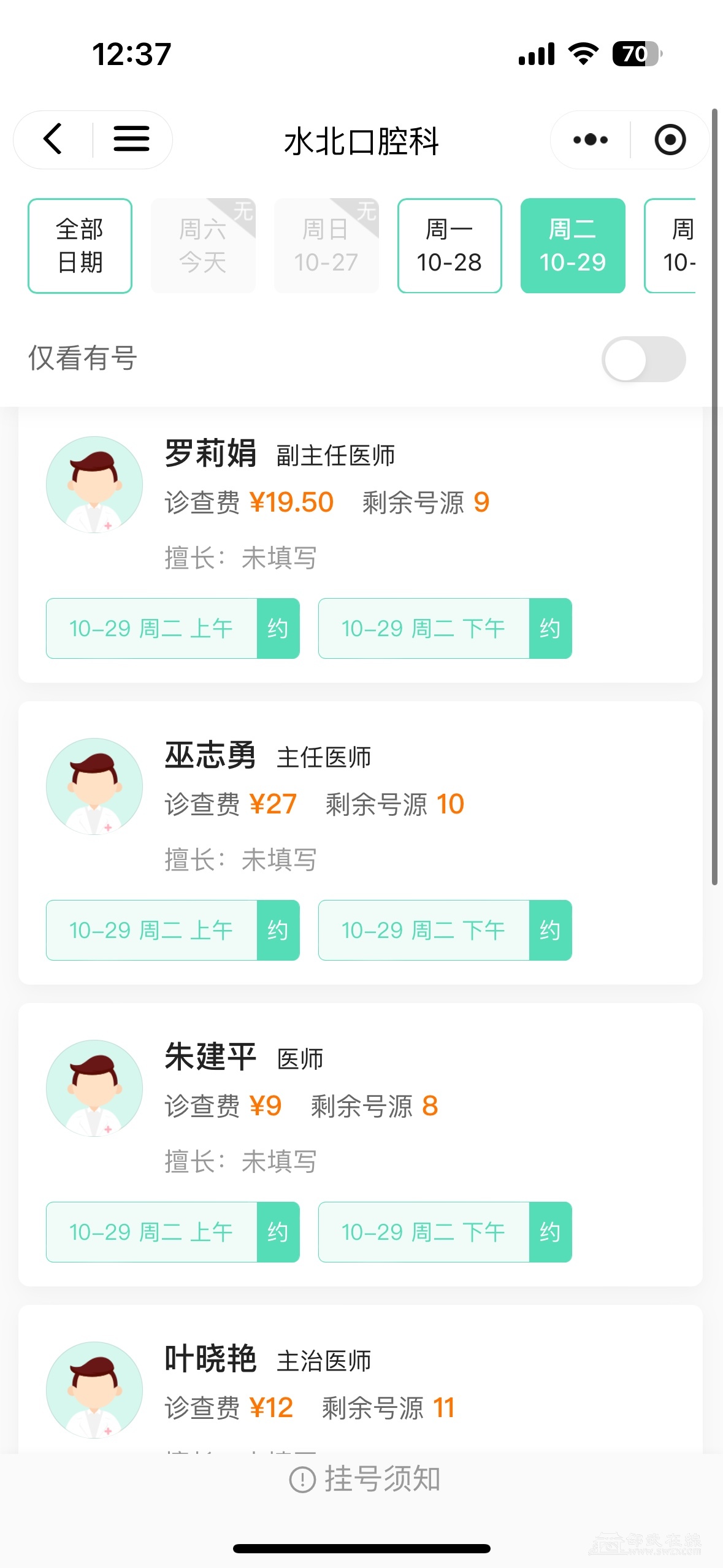
Task: Book 罗莉娟's 10-29 周二 下午 slot
Action: [x=550, y=628]
